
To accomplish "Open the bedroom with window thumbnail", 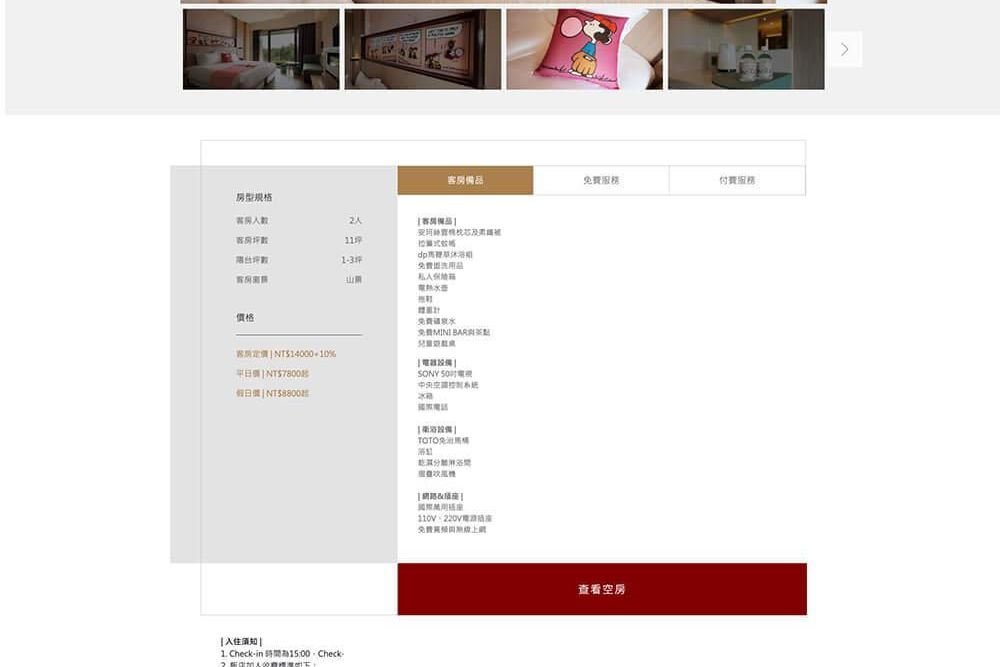I will tap(261, 50).
